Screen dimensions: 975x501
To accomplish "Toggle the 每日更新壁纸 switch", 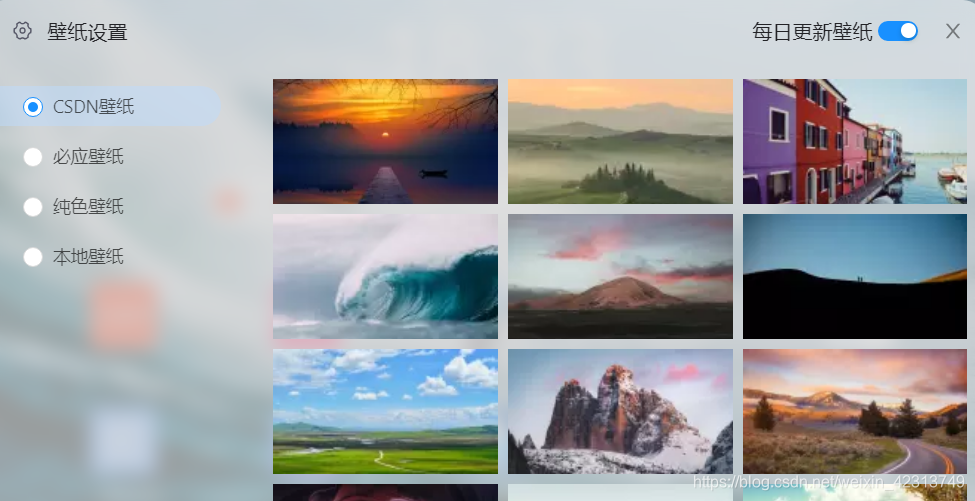I will click(x=898, y=31).
